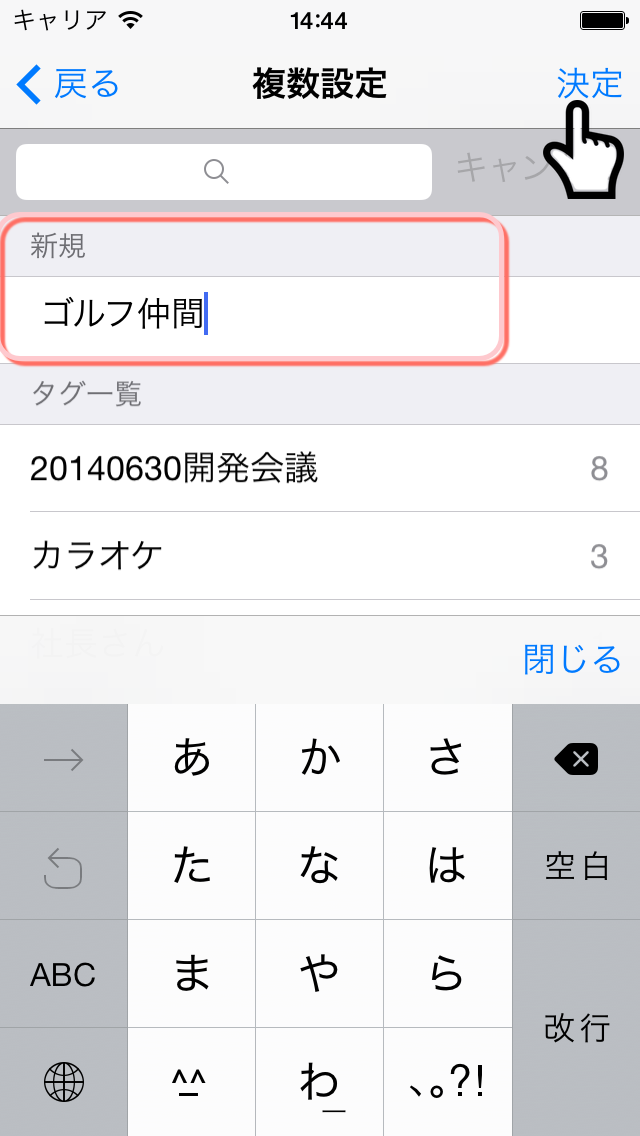Type the あ key

point(191,759)
